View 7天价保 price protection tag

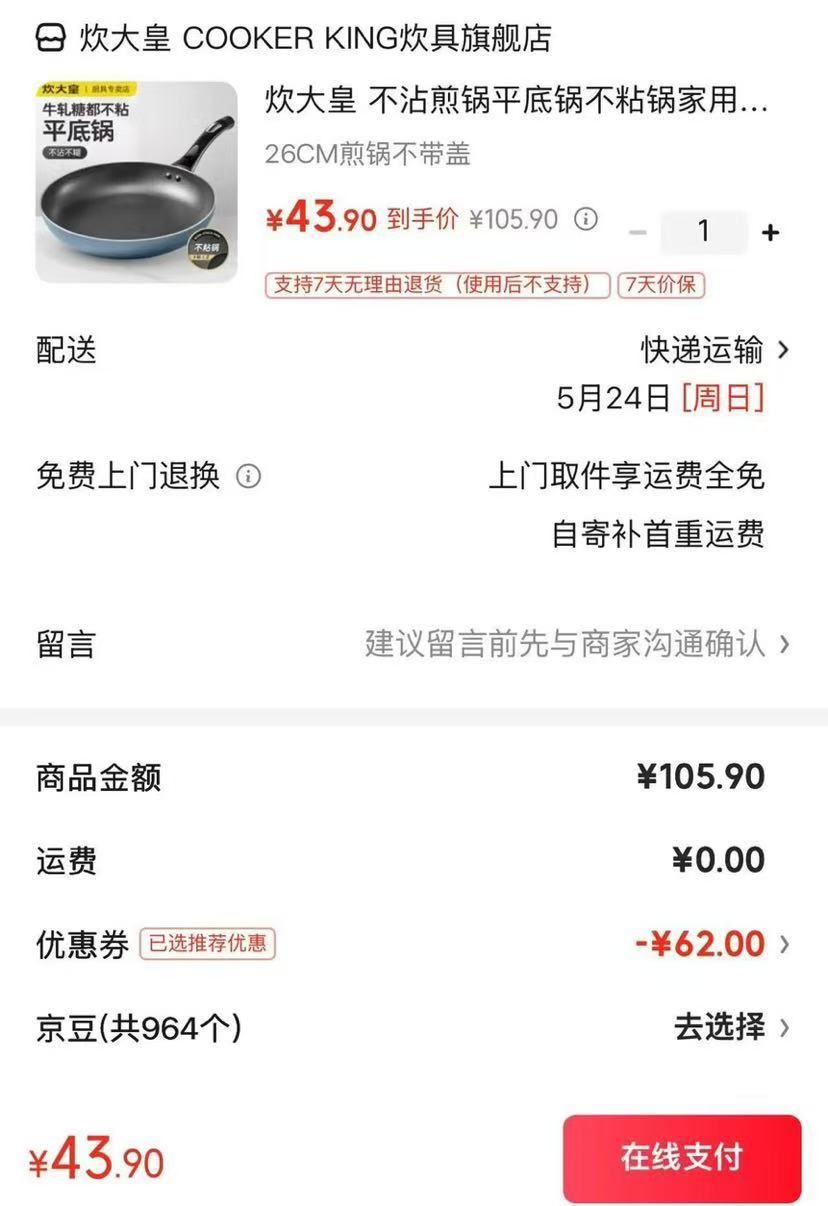pos(661,285)
